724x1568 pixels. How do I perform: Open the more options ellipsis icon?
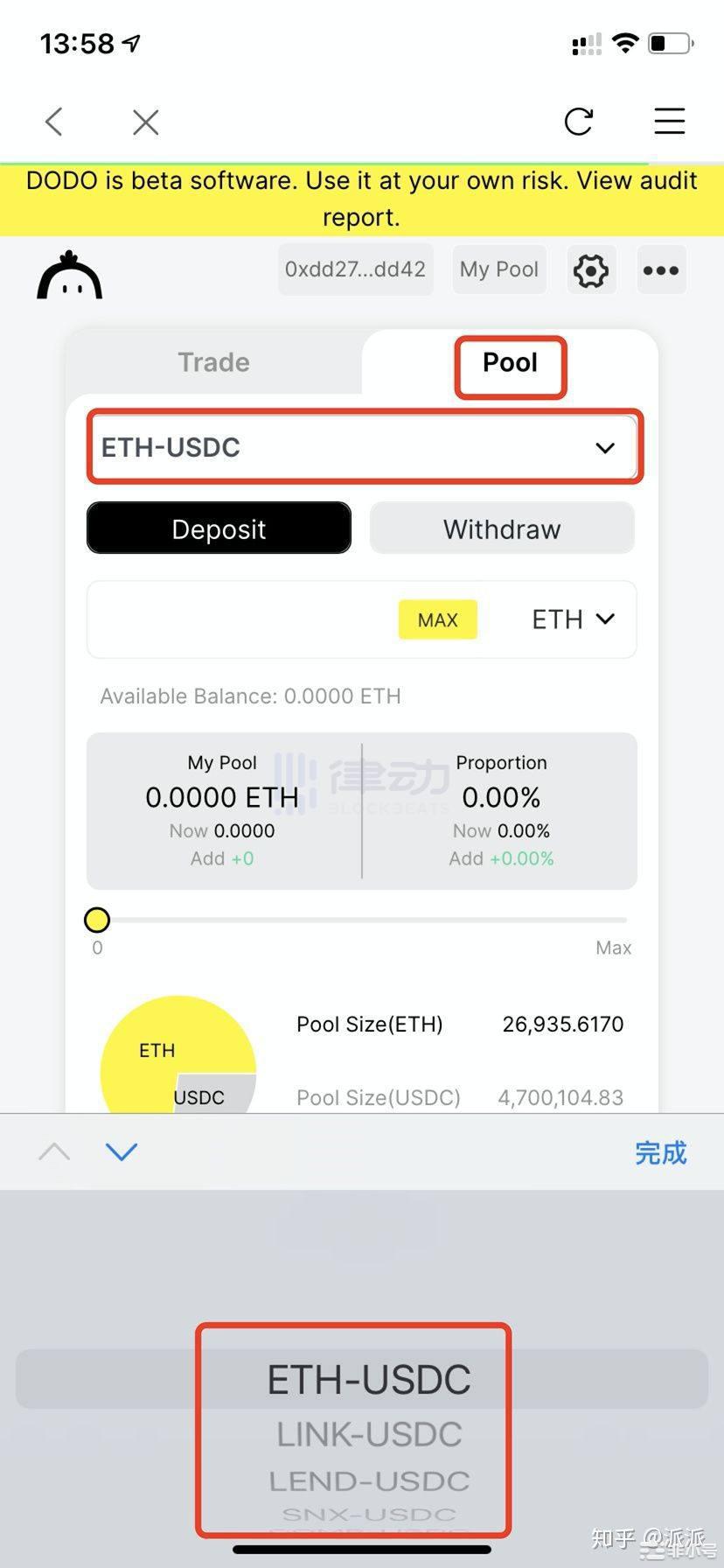click(x=661, y=270)
